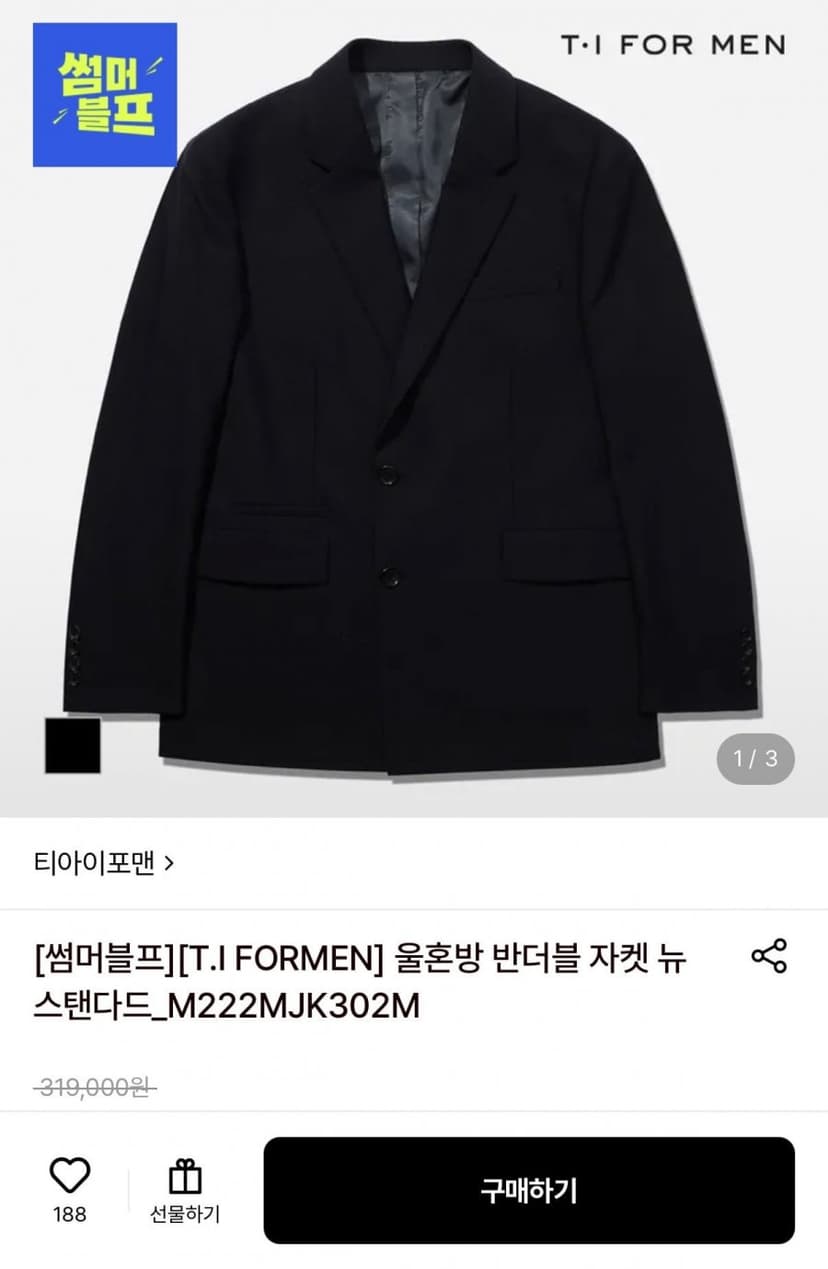
Task: Like the product with the heart icon
Action: [x=70, y=1176]
